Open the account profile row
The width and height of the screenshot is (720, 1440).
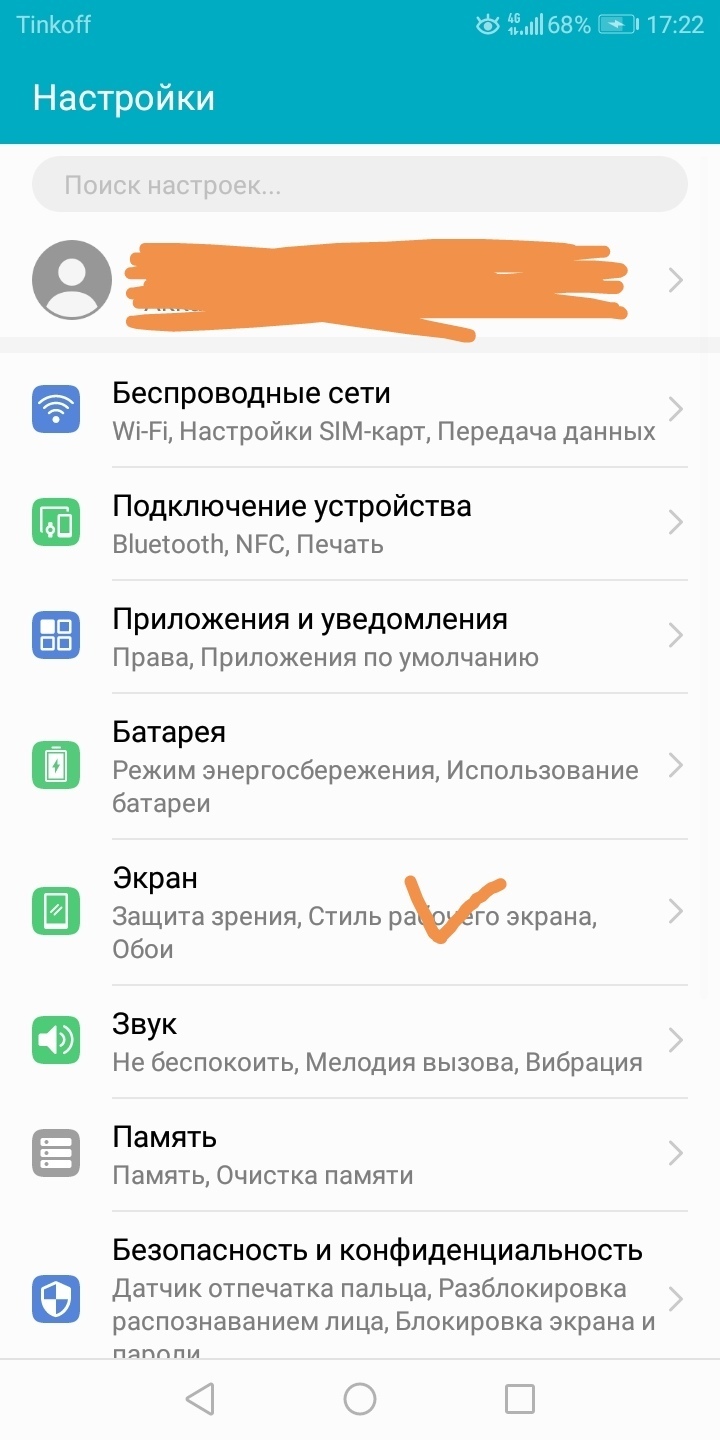pos(360,281)
